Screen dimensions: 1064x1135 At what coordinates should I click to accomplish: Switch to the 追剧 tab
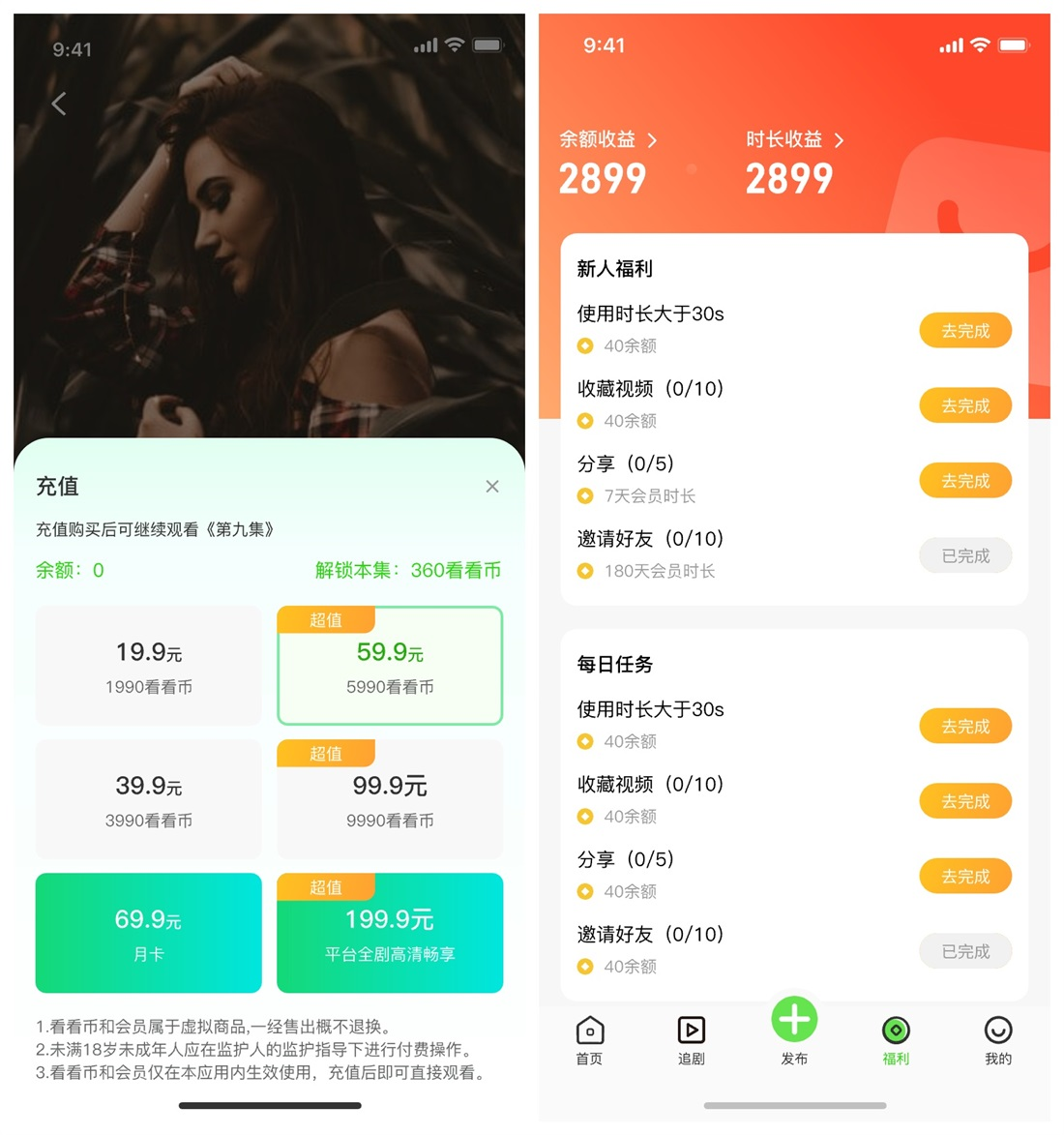(x=692, y=1040)
